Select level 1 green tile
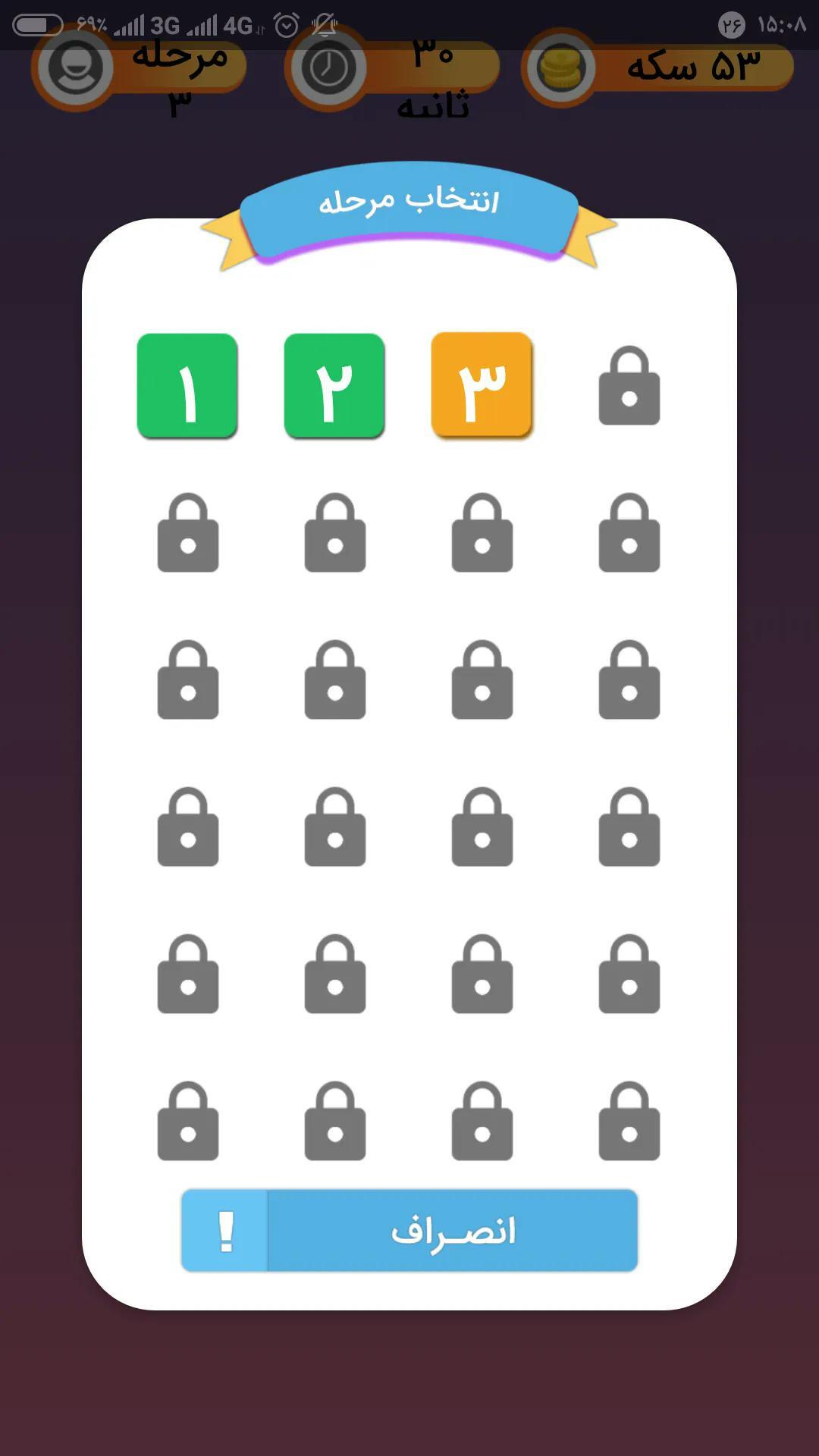Viewport: 819px width, 1456px height. (187, 385)
